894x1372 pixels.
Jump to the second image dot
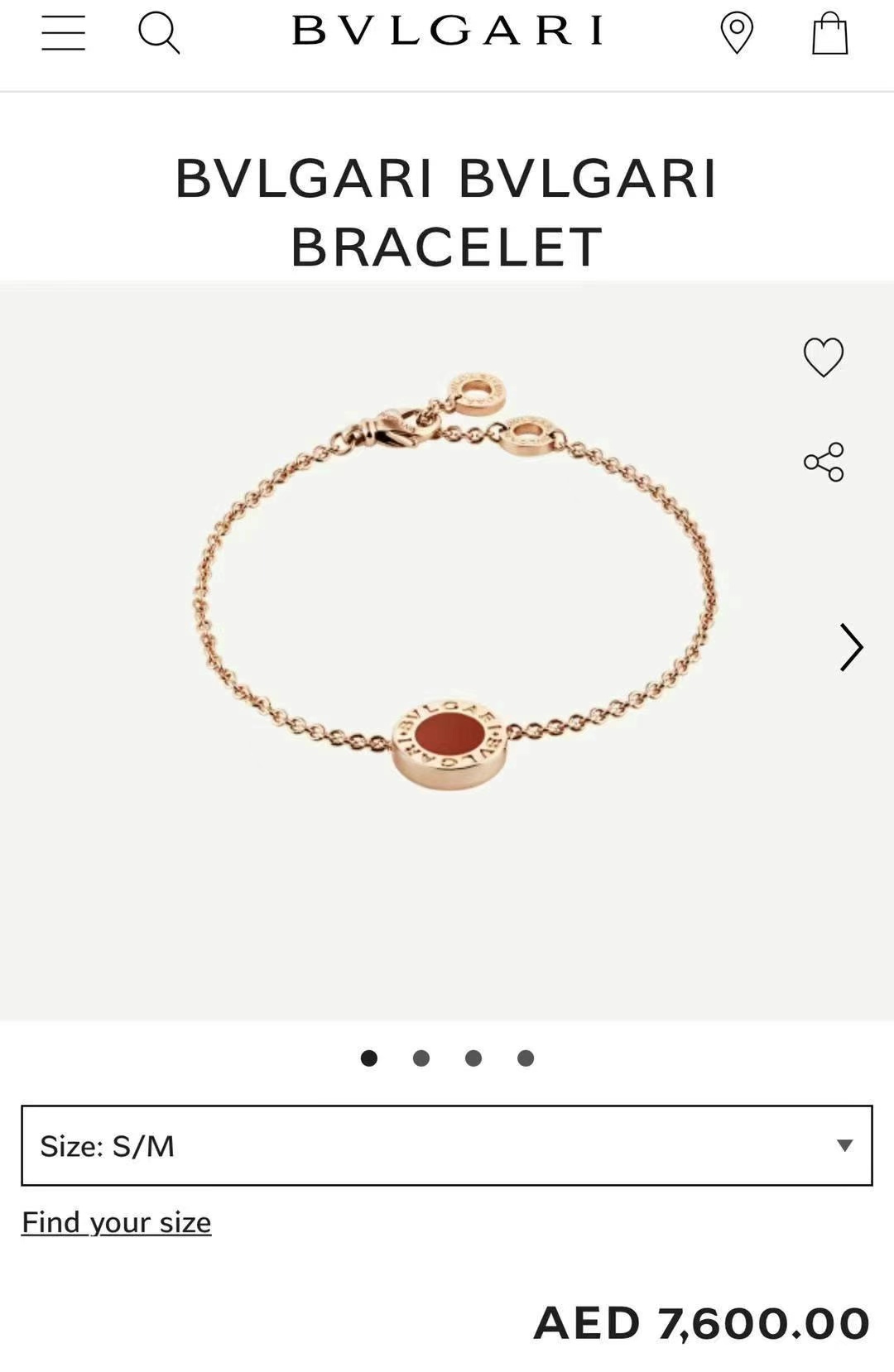click(x=421, y=1058)
